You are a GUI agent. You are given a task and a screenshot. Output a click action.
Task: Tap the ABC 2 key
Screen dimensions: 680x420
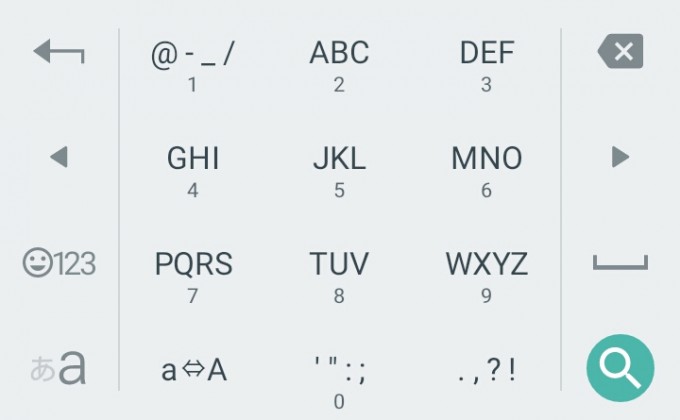339,65
